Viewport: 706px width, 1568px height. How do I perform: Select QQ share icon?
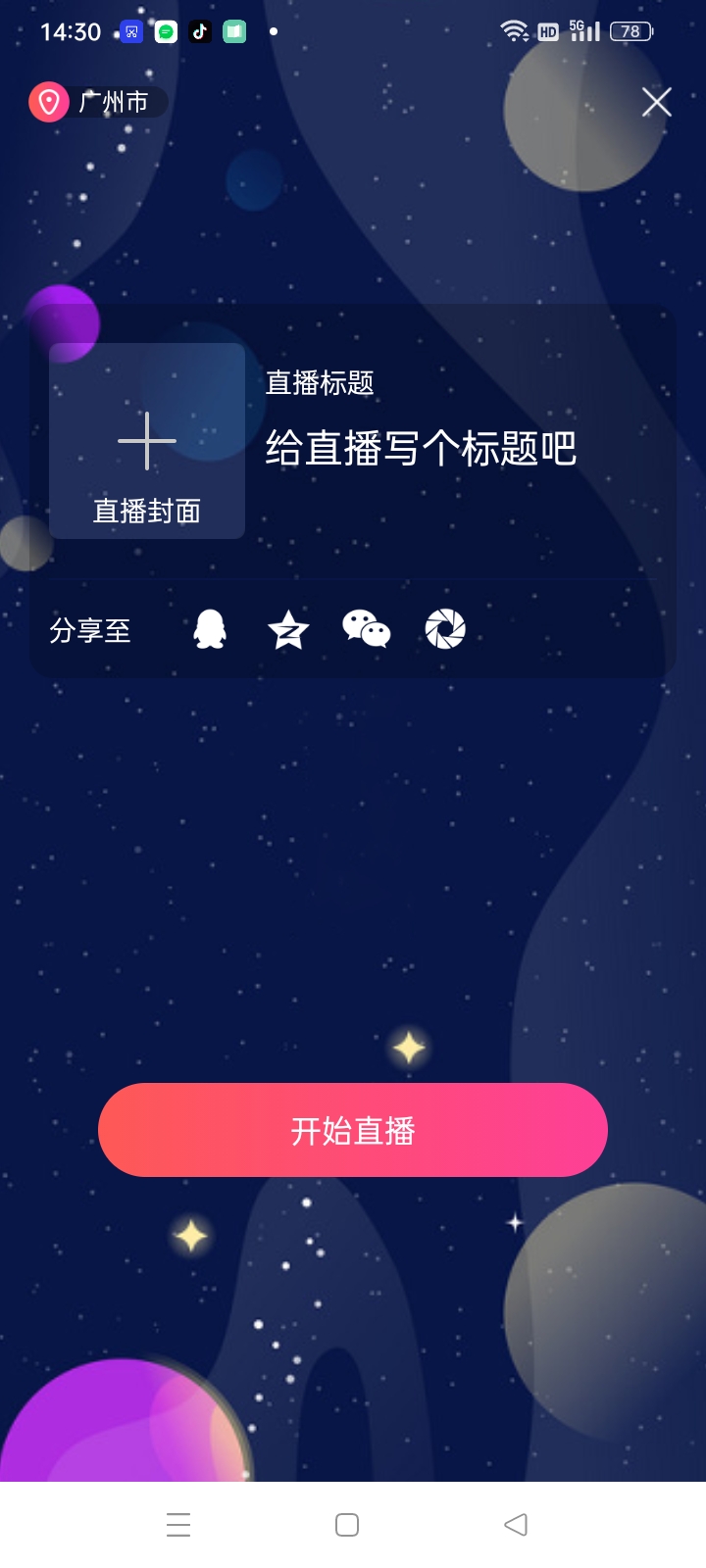209,630
